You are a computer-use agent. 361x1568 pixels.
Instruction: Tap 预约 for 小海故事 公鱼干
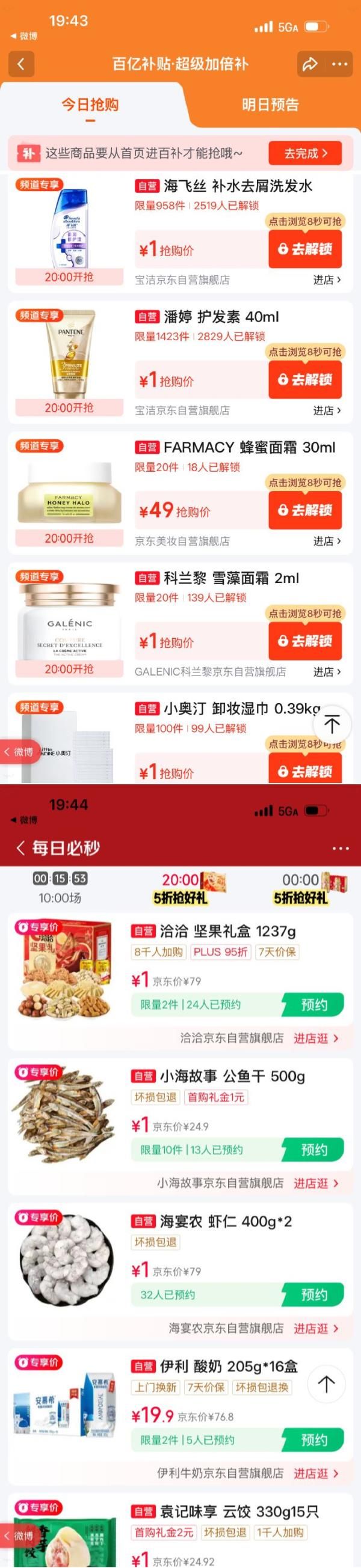click(x=313, y=1150)
